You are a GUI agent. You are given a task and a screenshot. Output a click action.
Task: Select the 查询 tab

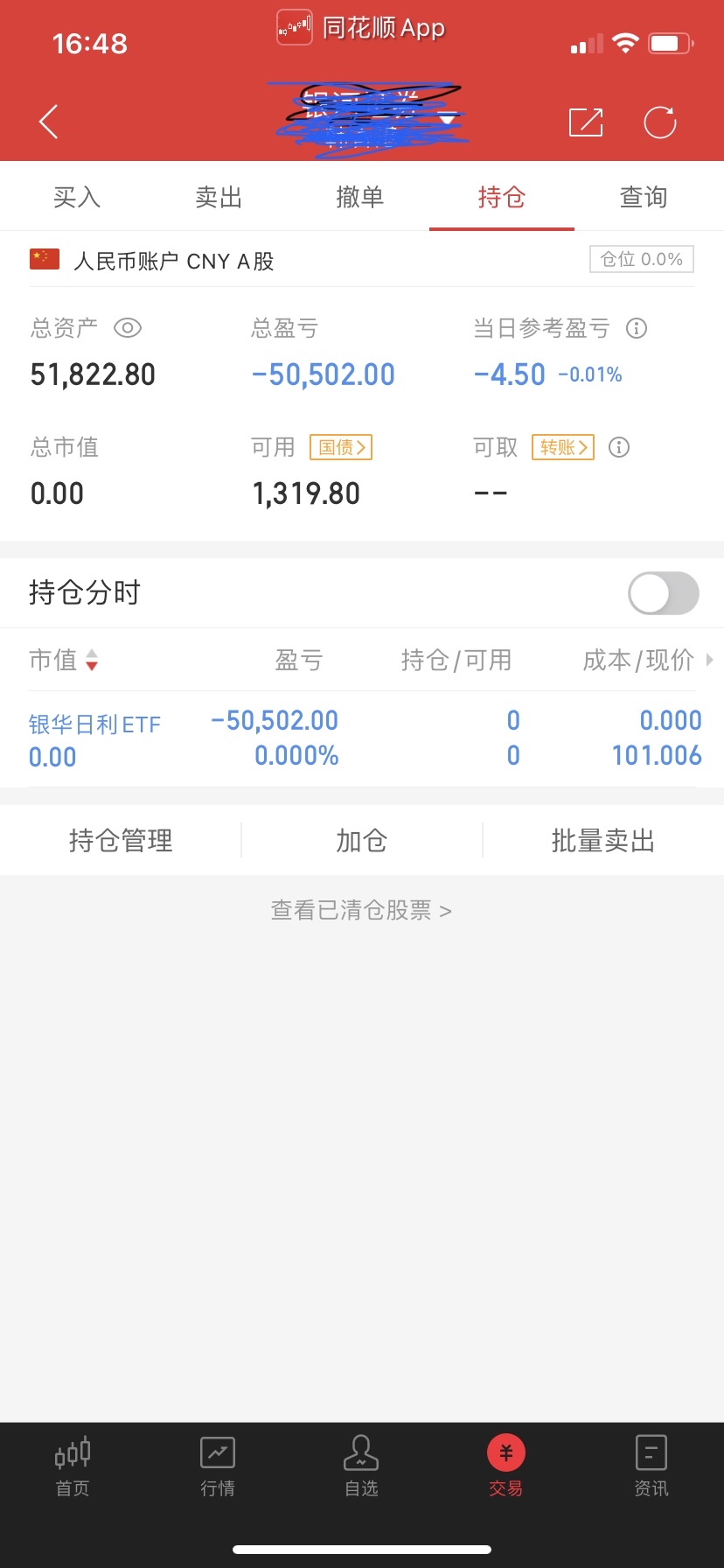[x=644, y=198]
